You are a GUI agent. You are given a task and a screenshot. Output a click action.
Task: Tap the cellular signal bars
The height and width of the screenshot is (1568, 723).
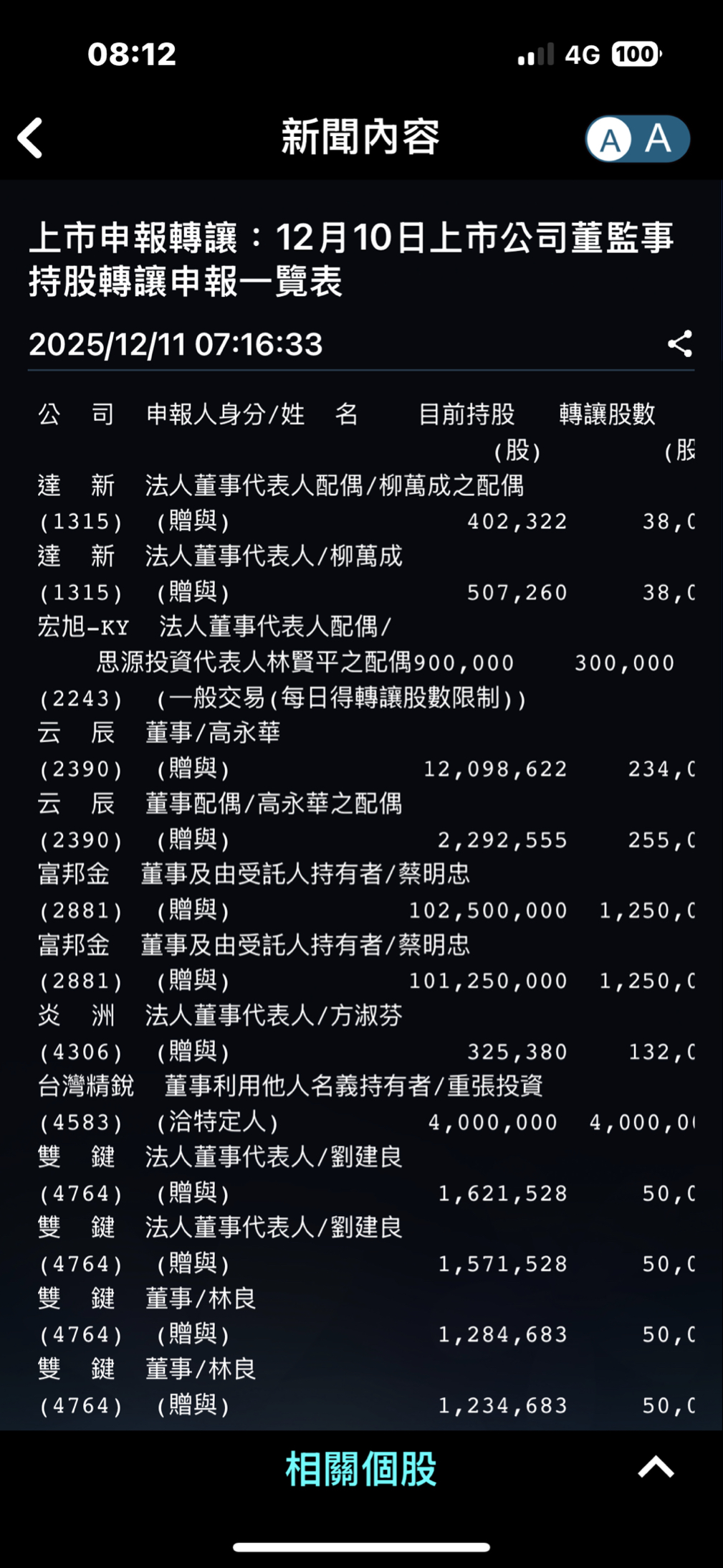[x=535, y=54]
